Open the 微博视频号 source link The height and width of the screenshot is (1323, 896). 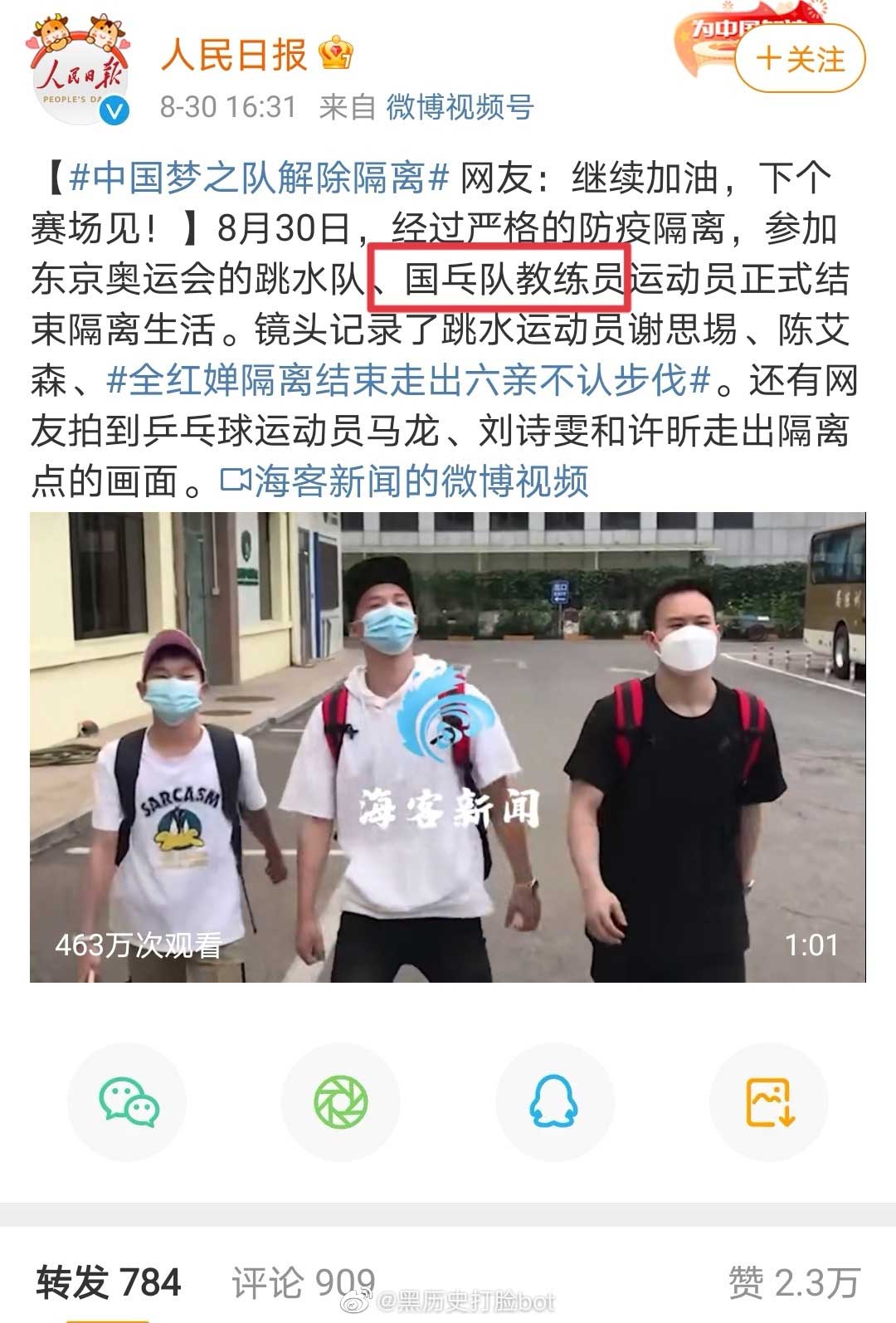[x=460, y=107]
